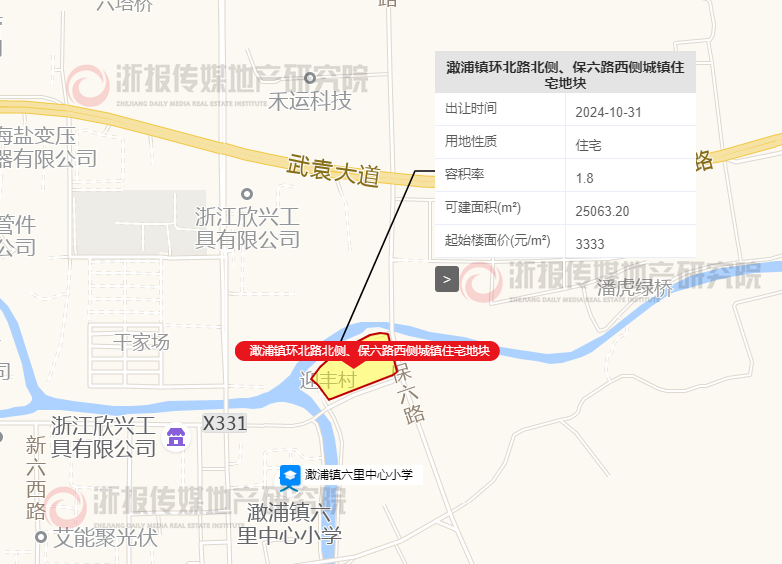
Task: Open the 澉浦镇六里中心小学 school marker
Action: click(290, 475)
